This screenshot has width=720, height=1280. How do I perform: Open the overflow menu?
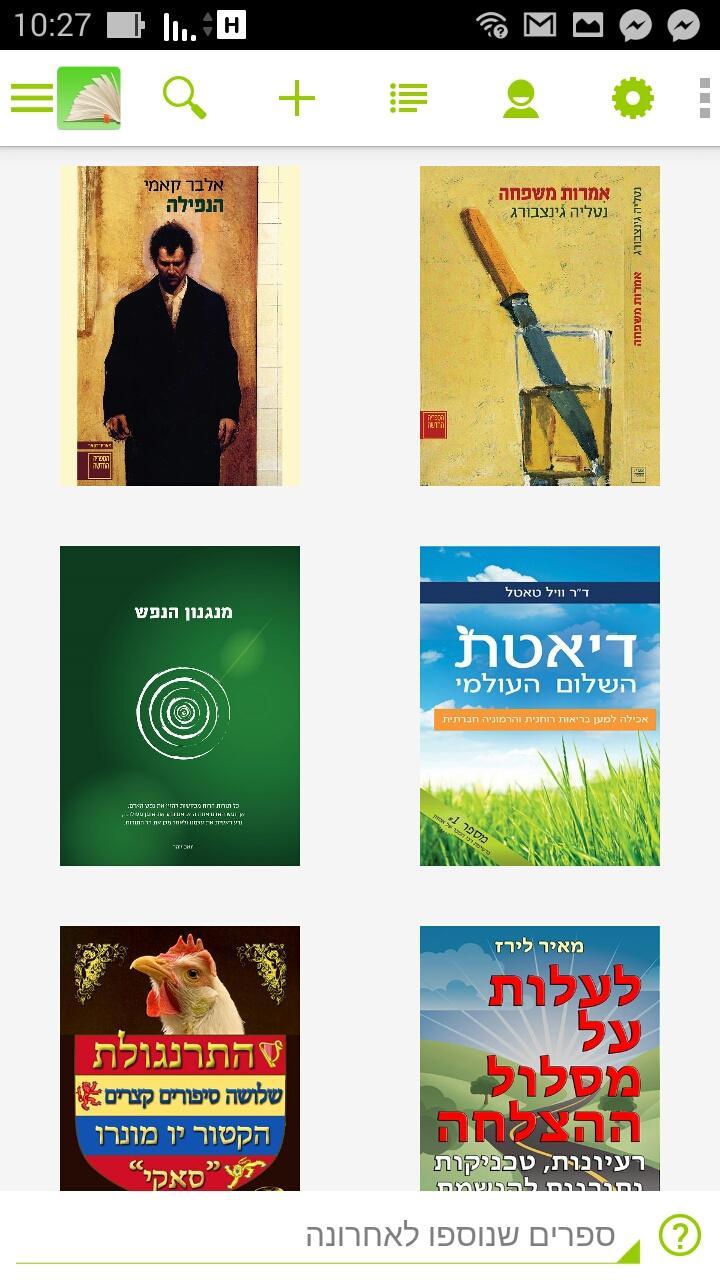click(705, 98)
